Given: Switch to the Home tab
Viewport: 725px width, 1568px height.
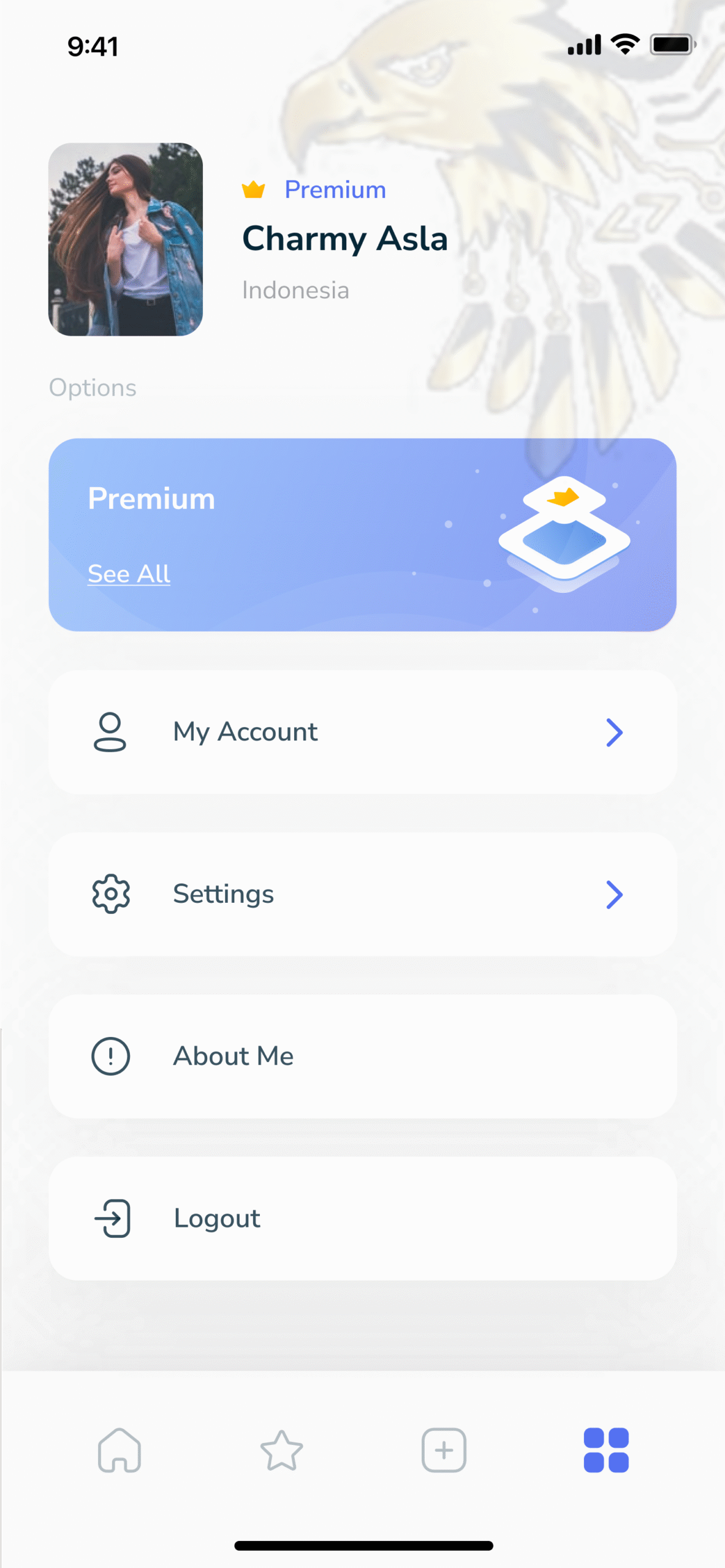Looking at the screenshot, I should (x=120, y=1450).
